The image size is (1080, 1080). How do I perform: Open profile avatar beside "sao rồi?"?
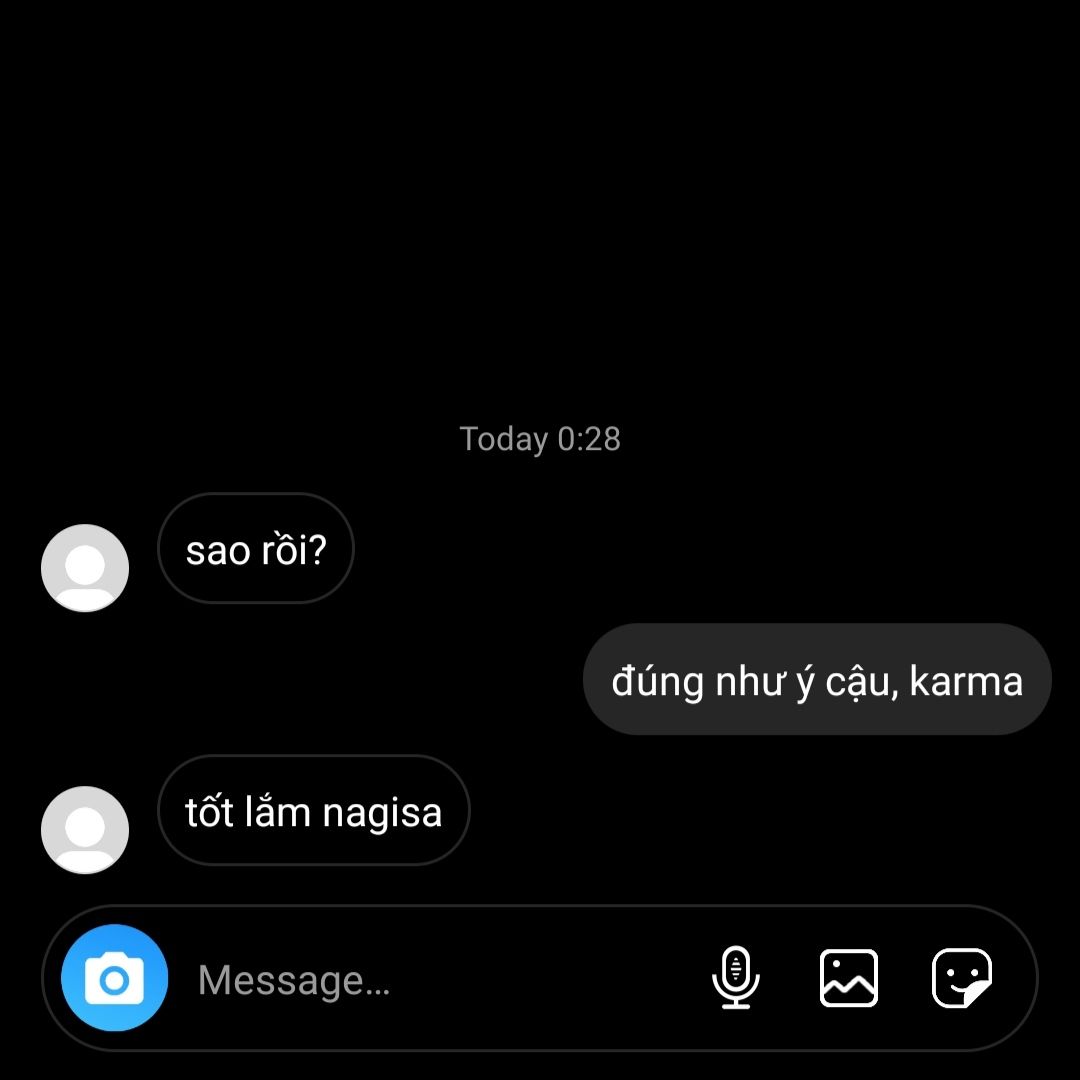(85, 568)
